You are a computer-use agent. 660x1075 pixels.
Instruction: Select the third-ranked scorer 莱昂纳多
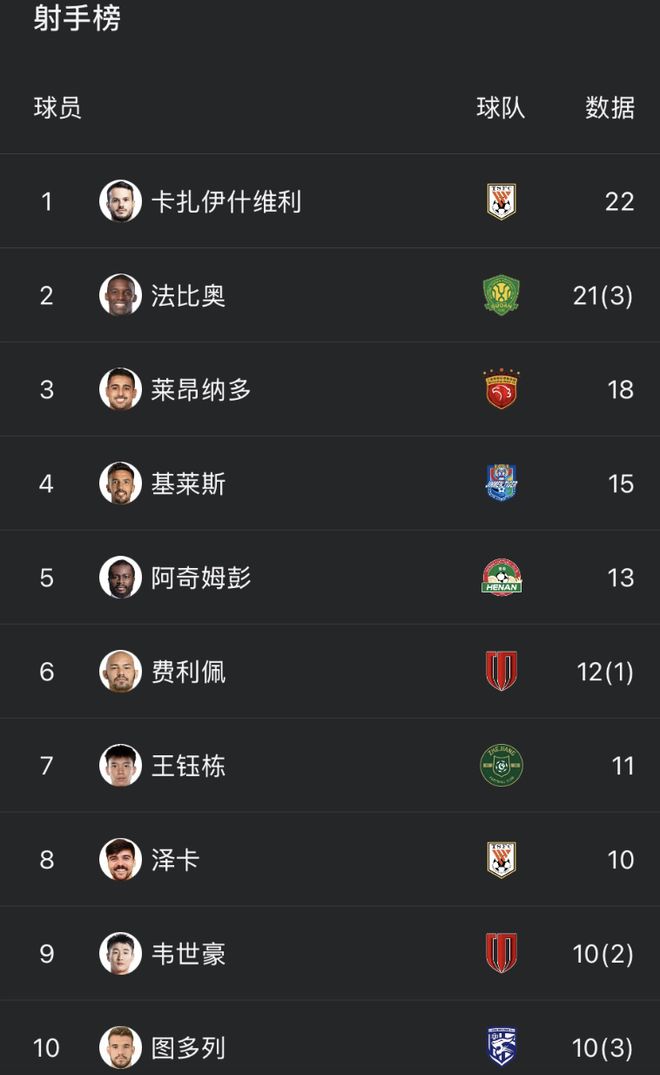[200, 389]
